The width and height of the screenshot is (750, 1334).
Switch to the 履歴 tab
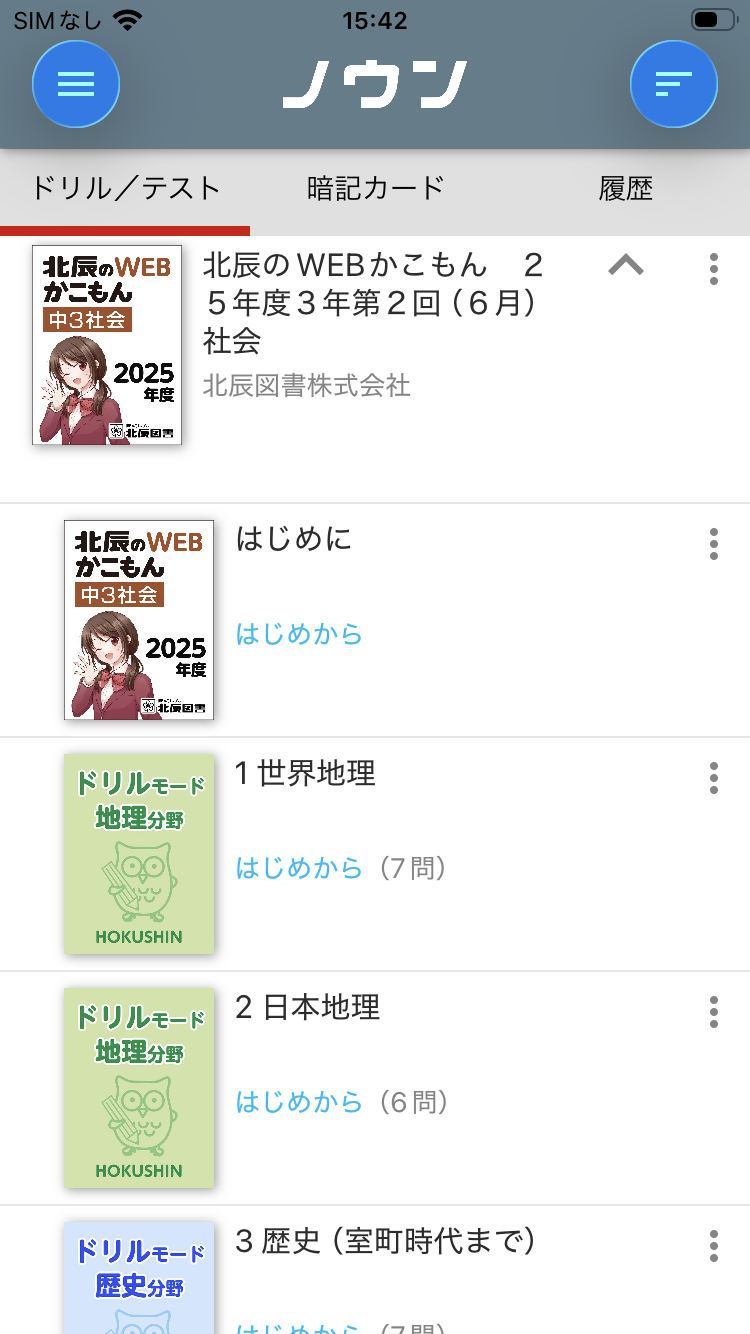click(626, 188)
